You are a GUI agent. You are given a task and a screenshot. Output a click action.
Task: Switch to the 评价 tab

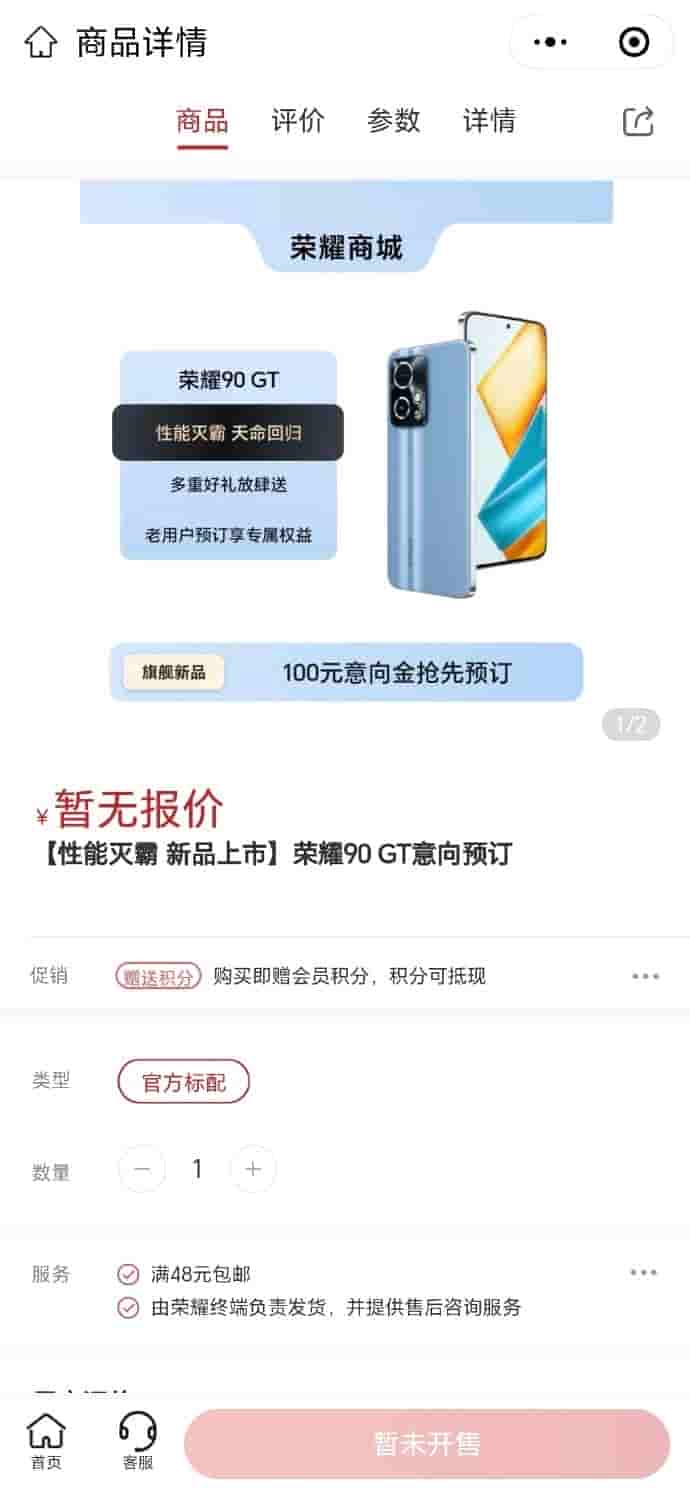297,121
